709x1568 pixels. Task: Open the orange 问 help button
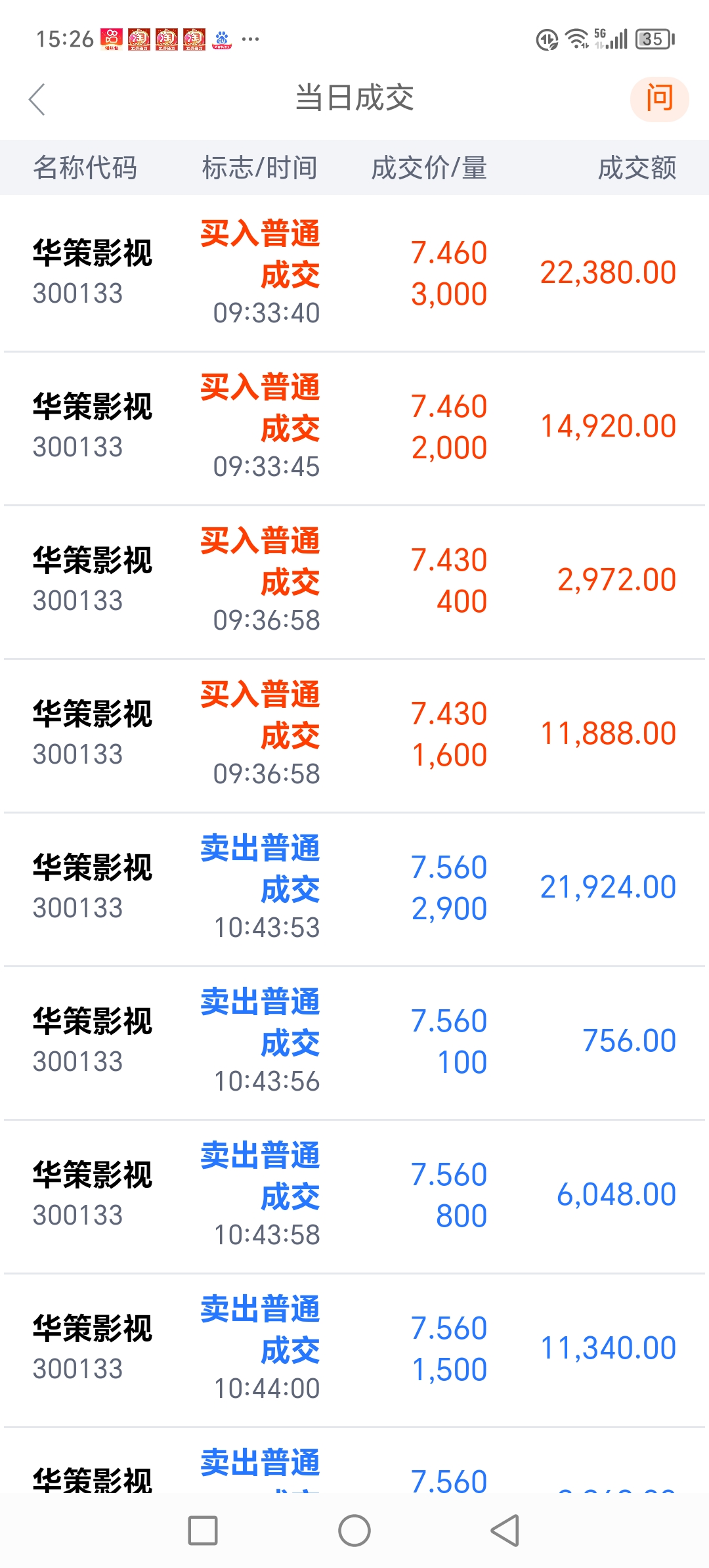click(659, 99)
